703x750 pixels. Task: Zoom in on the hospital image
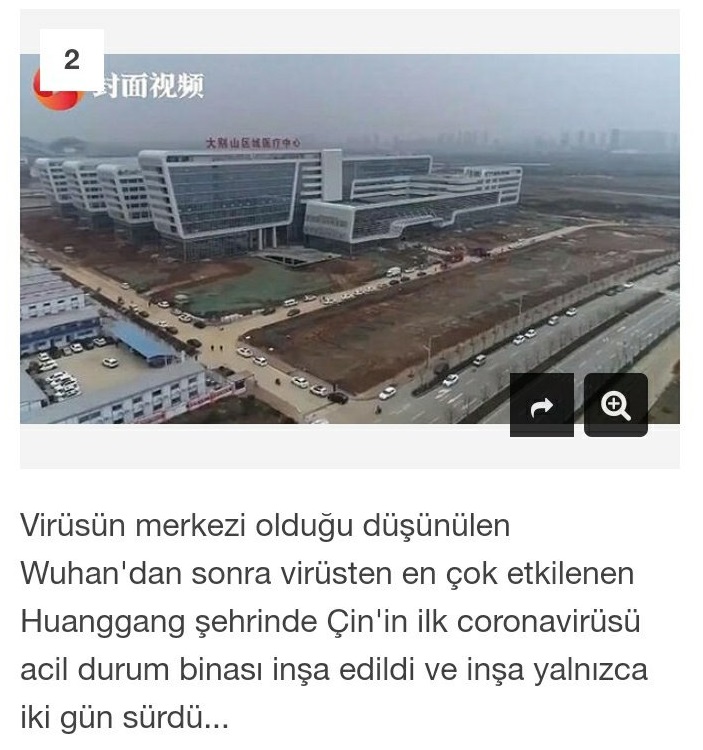pyautogui.click(x=615, y=406)
